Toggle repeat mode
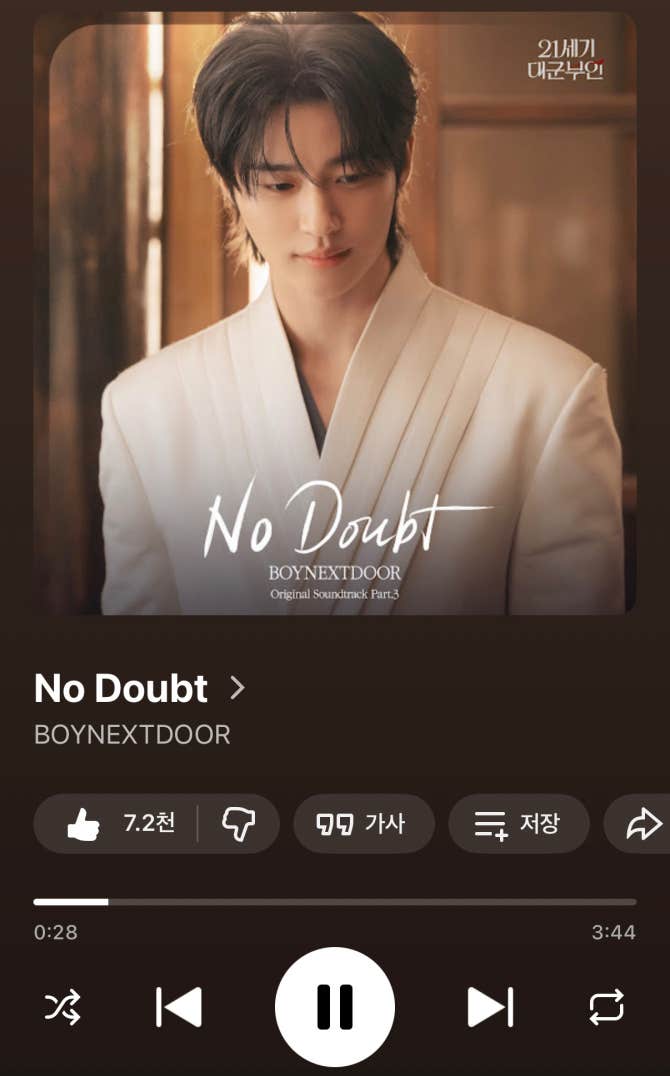Image resolution: width=670 pixels, height=1076 pixels. (x=607, y=1006)
